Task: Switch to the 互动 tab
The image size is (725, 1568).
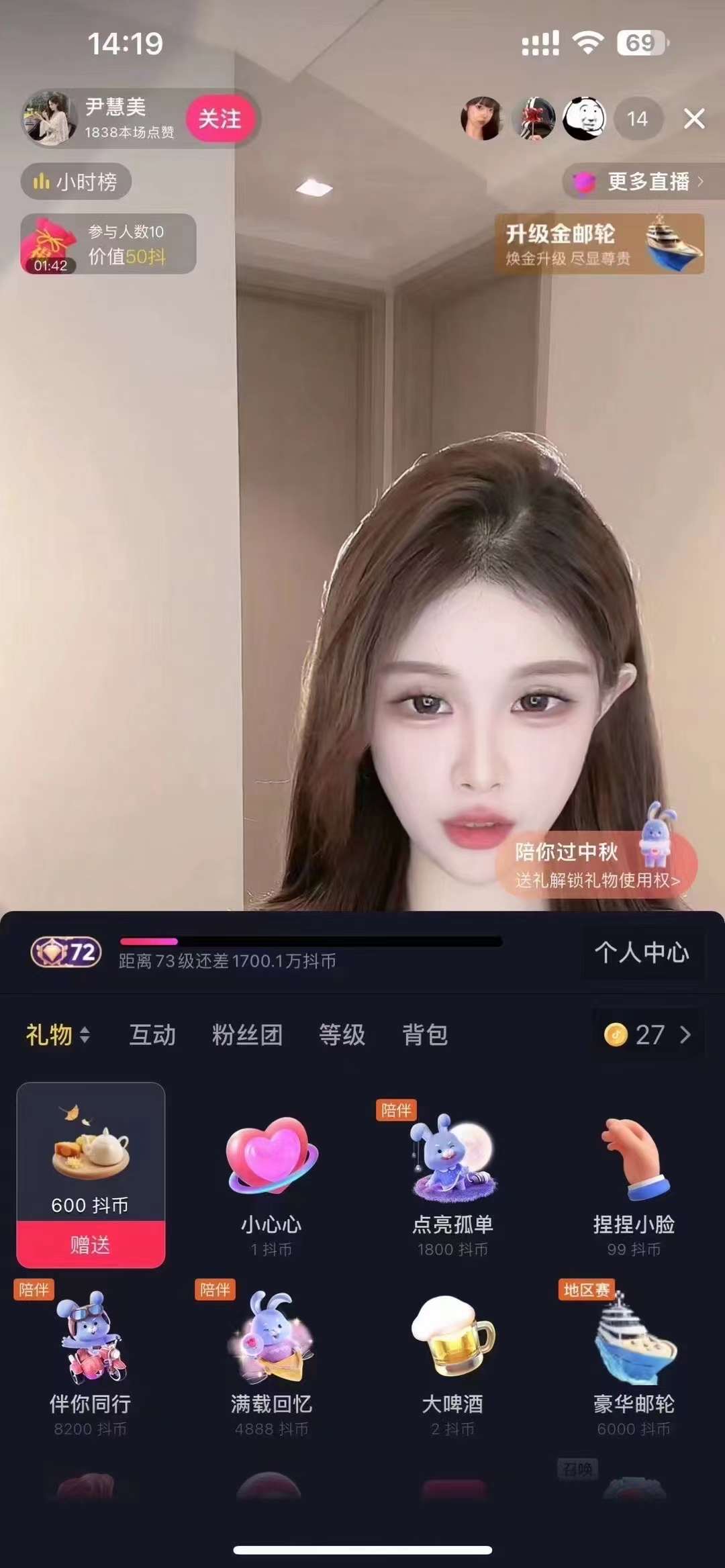Action: pyautogui.click(x=152, y=1034)
